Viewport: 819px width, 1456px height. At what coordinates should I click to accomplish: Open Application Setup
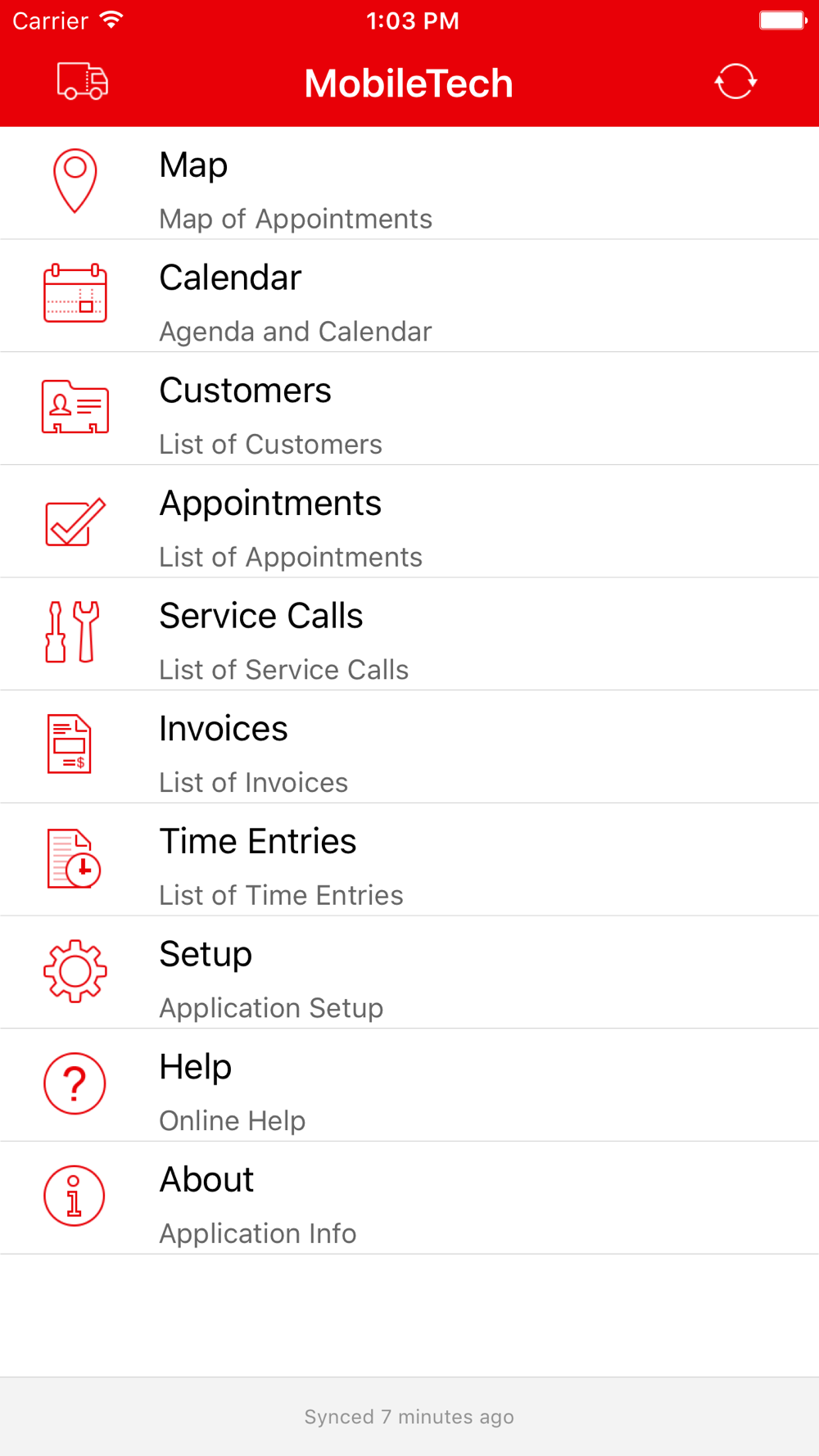[409, 973]
